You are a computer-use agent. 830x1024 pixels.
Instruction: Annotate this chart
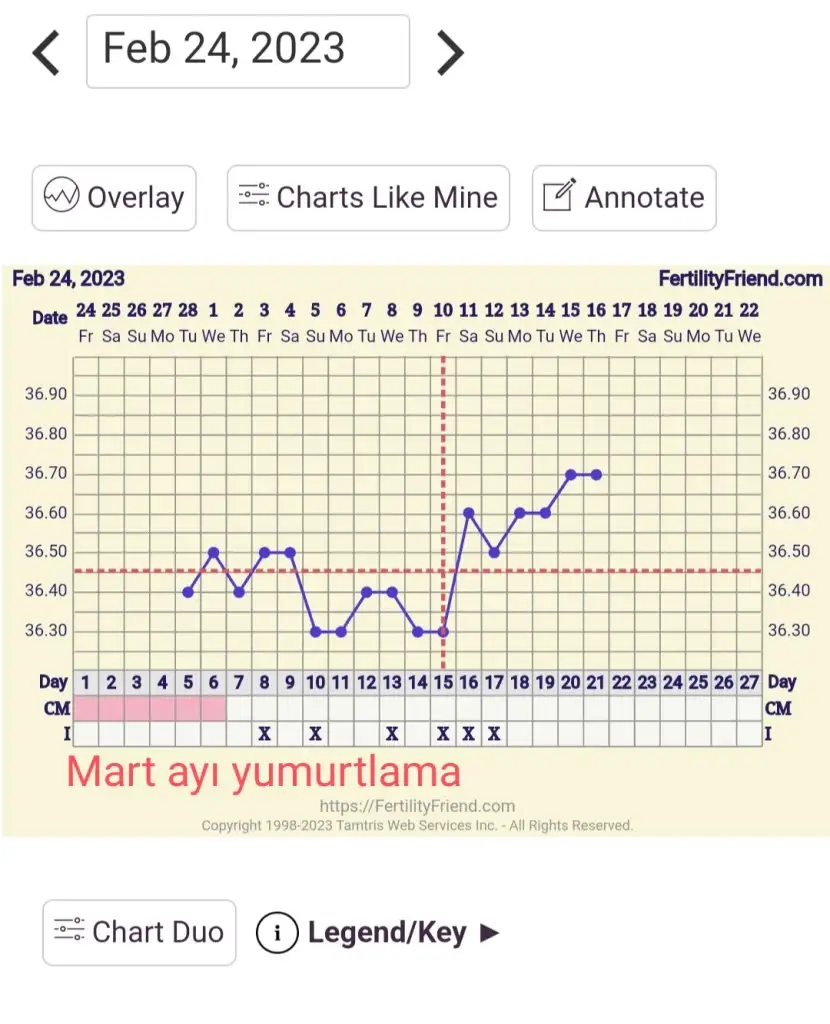tap(623, 197)
